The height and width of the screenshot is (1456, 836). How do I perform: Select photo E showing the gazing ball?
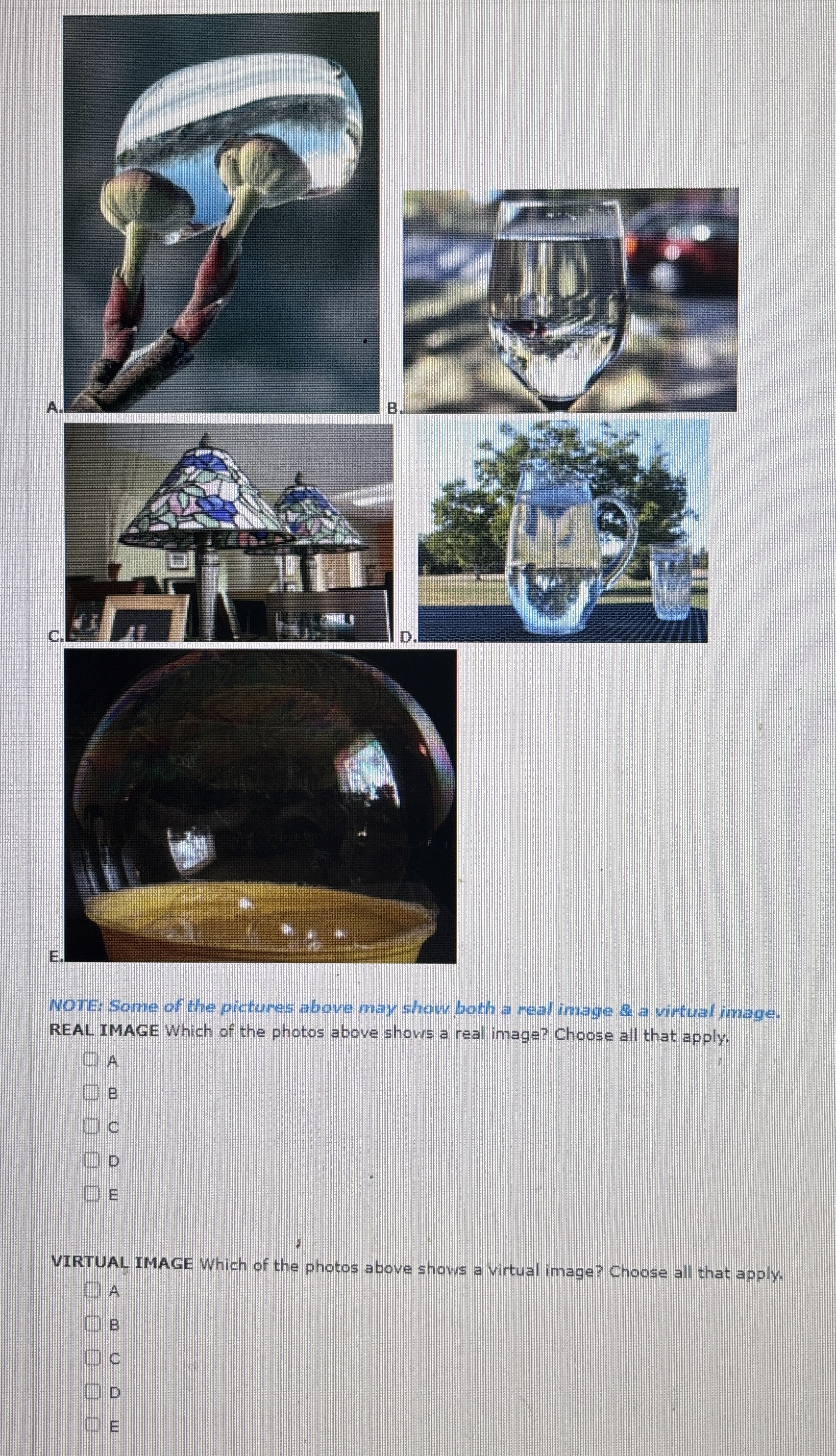(x=258, y=804)
